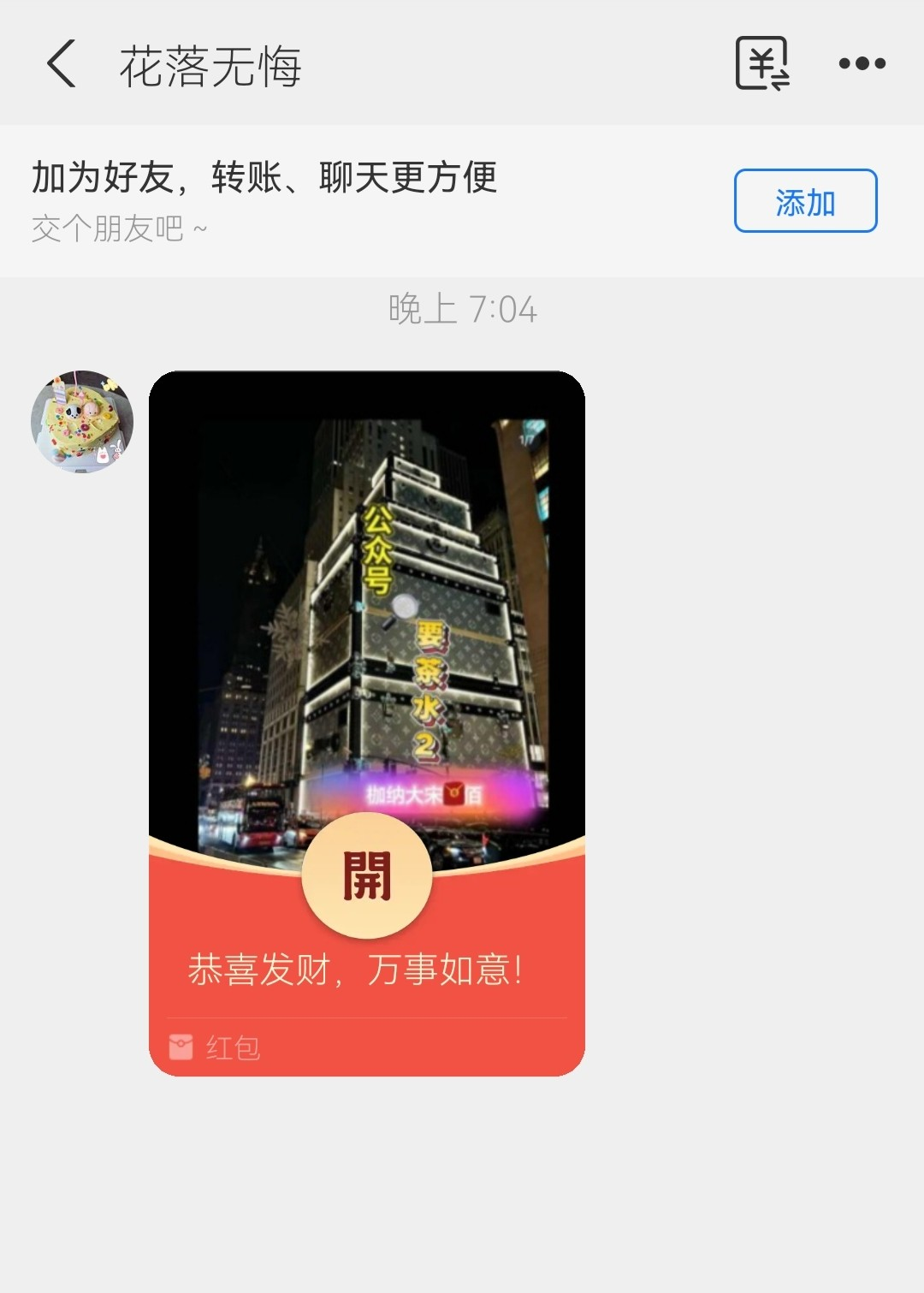Open the three-dot more menu

[862, 63]
